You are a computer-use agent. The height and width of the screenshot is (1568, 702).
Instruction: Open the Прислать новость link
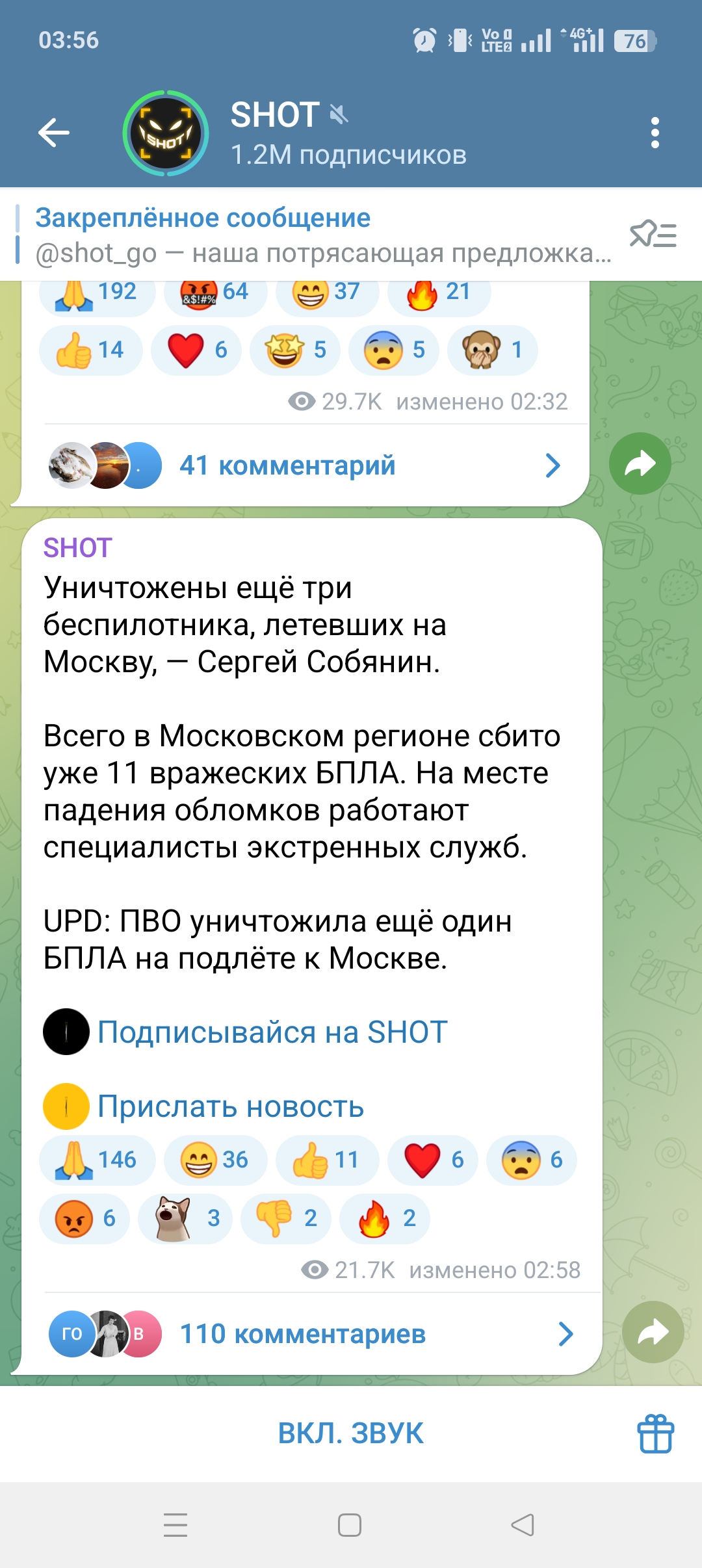tap(230, 1106)
